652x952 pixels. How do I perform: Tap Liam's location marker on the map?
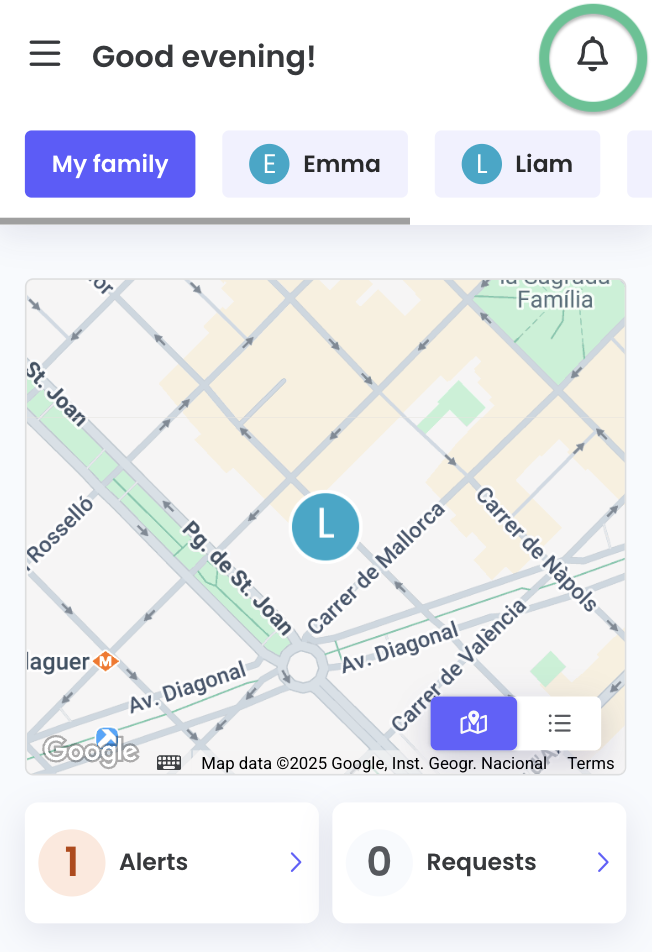pyautogui.click(x=325, y=526)
